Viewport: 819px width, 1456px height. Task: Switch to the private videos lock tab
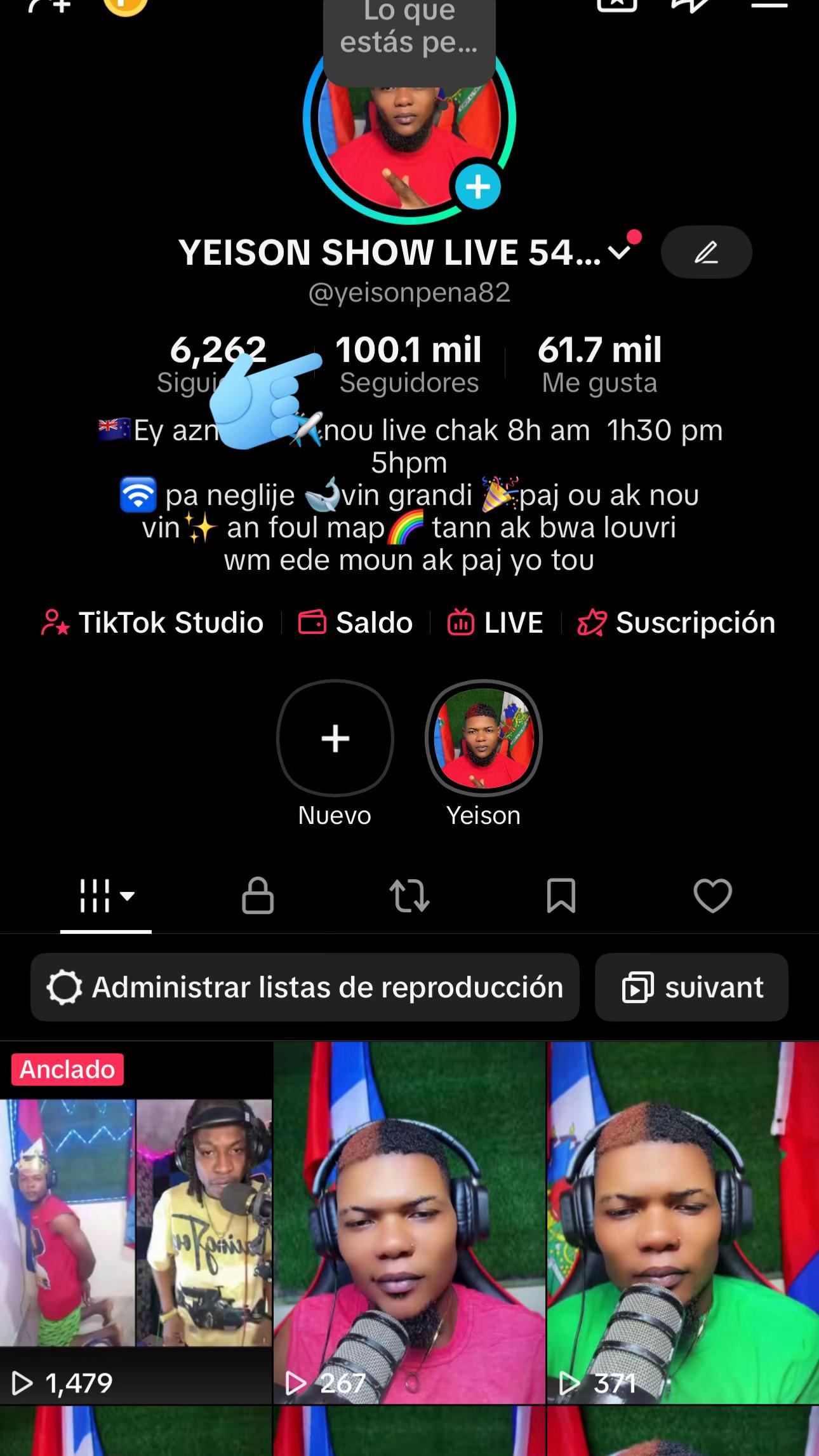pos(258,896)
